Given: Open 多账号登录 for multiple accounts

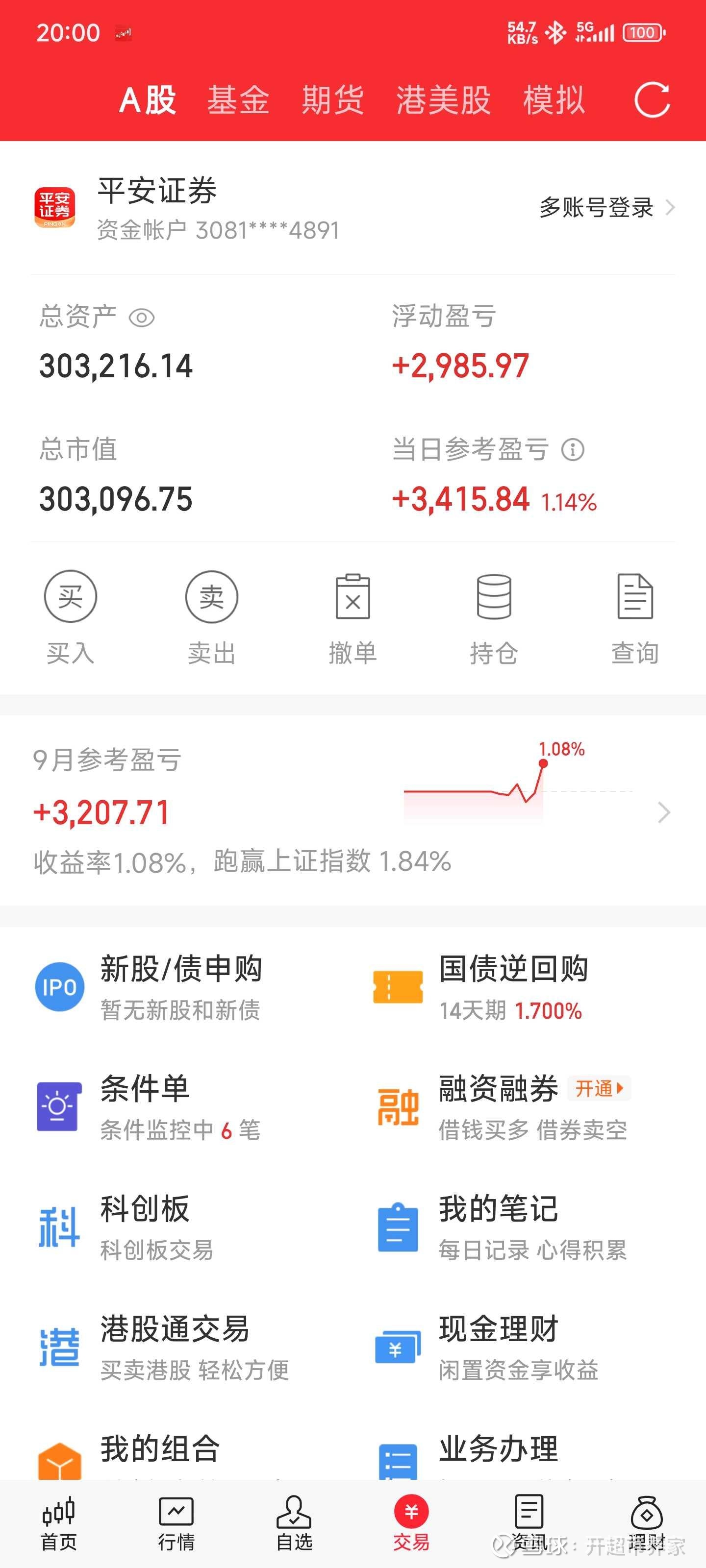Looking at the screenshot, I should (x=606, y=208).
